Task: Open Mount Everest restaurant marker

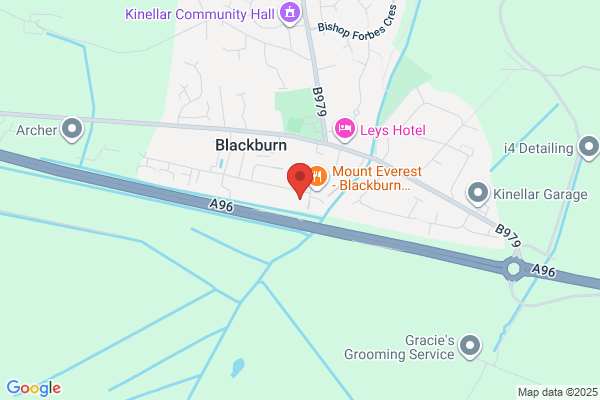Action: coord(318,178)
